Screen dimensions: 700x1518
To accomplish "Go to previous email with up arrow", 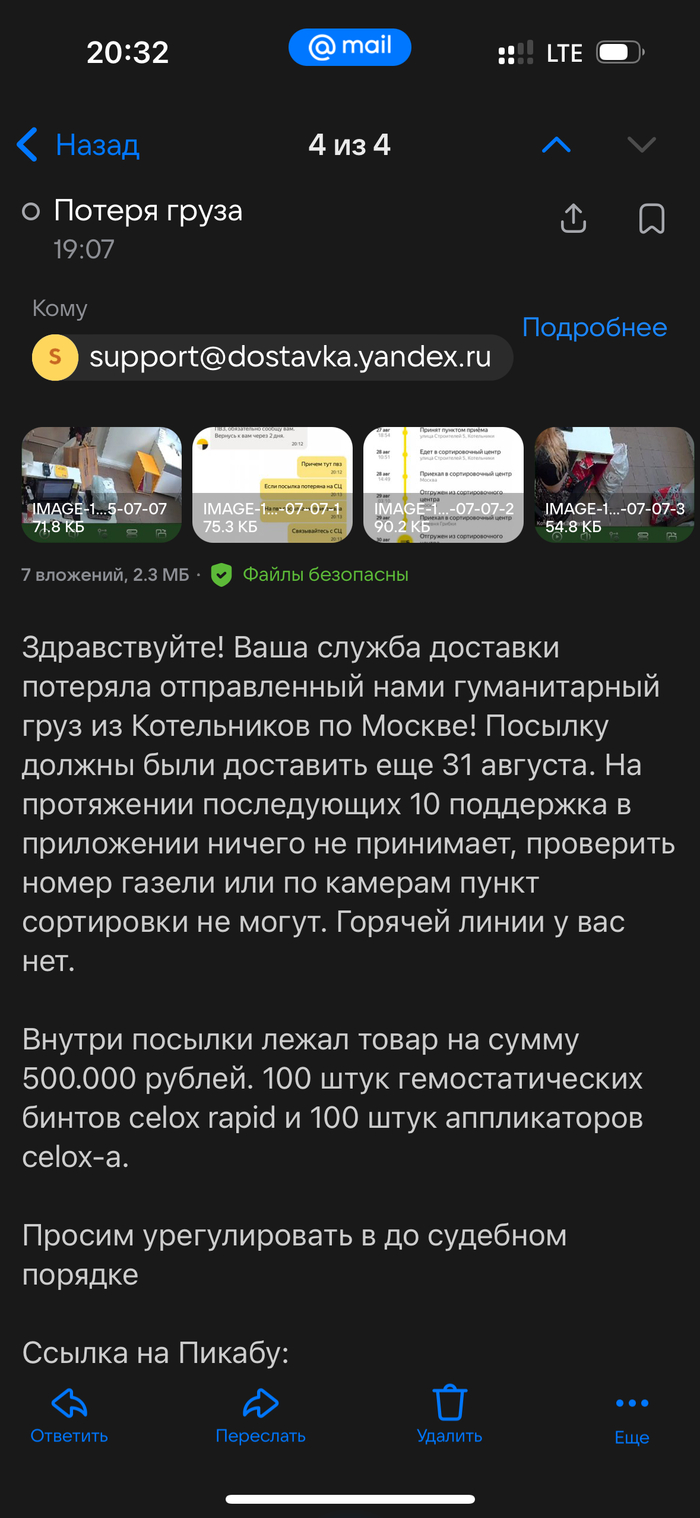I will click(556, 146).
